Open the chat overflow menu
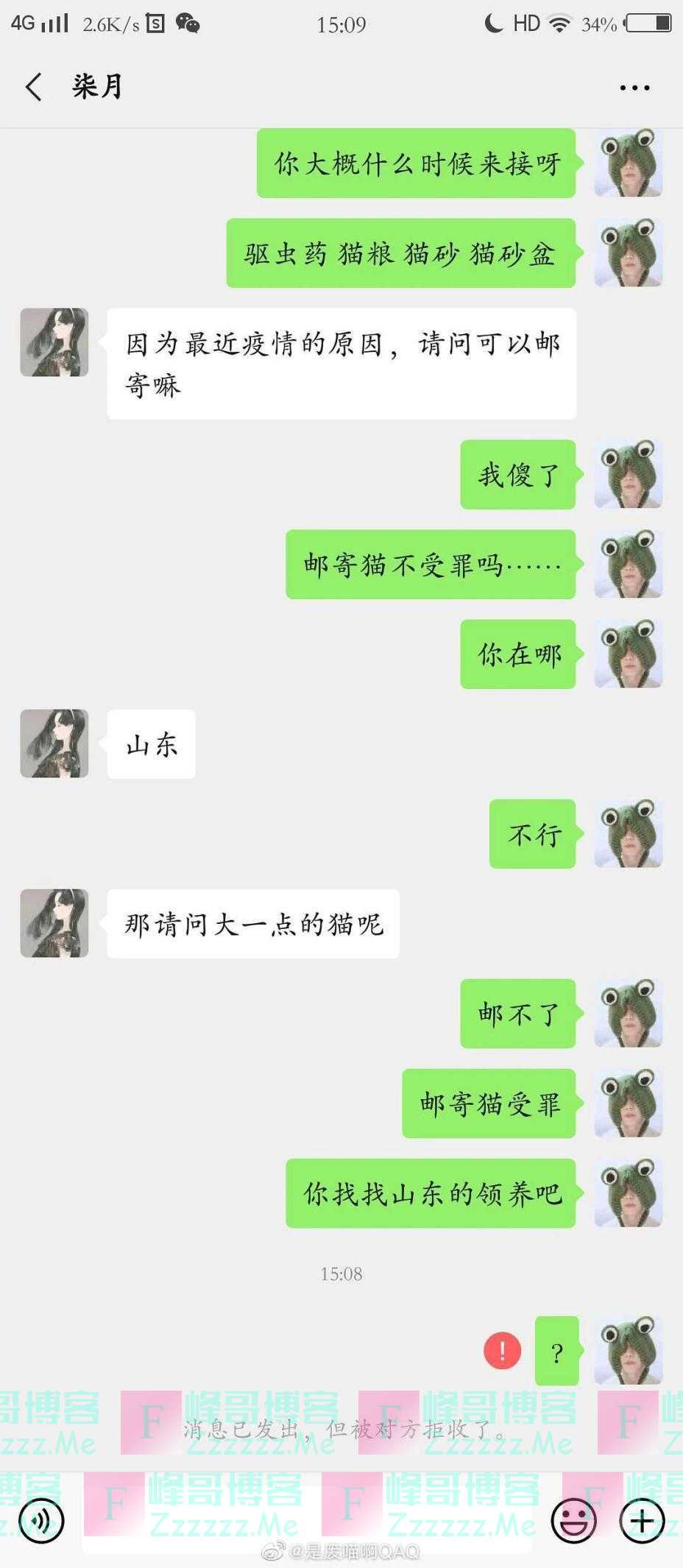The image size is (683, 1568). (x=634, y=88)
